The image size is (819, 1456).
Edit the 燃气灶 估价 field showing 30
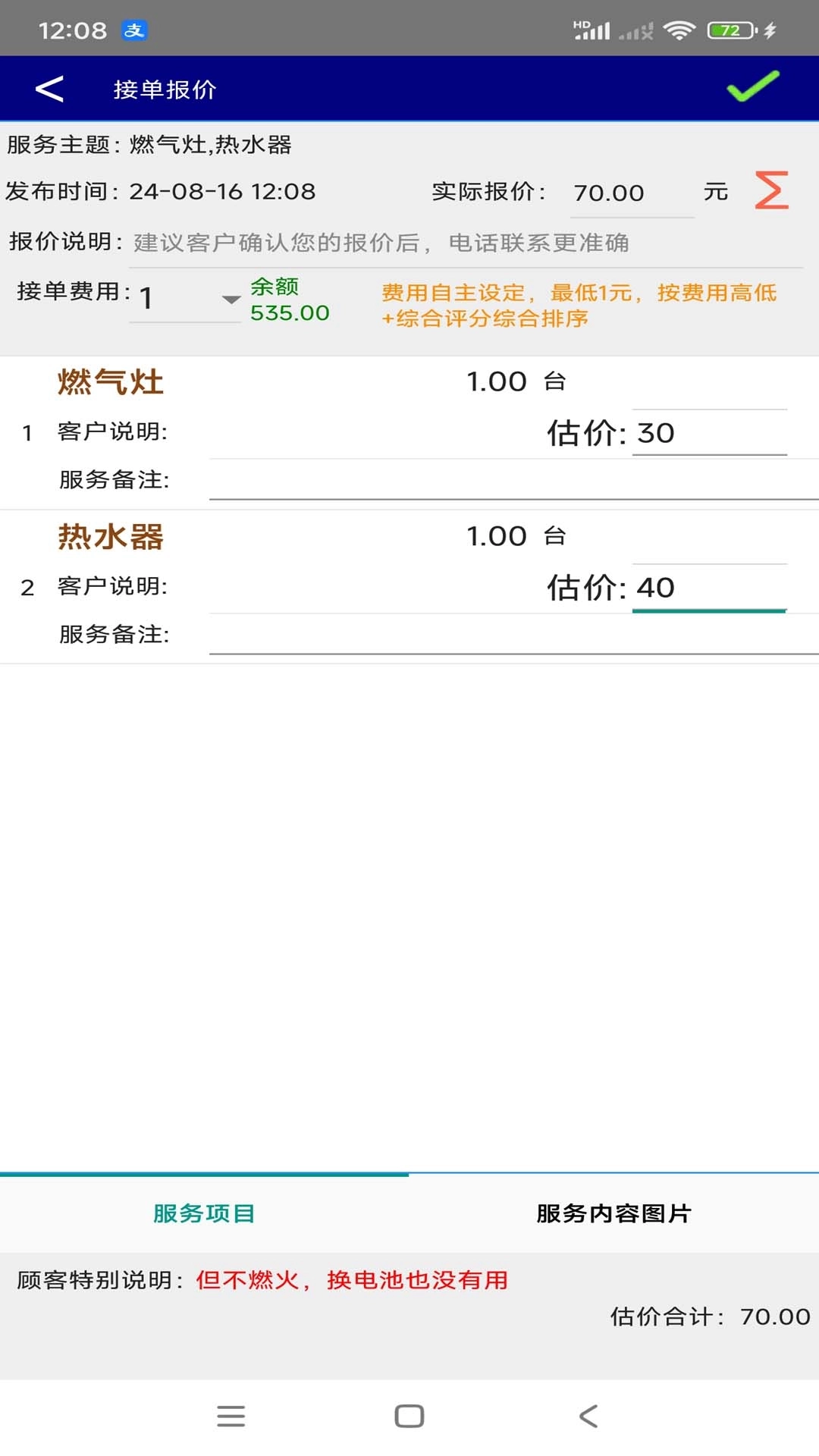709,432
